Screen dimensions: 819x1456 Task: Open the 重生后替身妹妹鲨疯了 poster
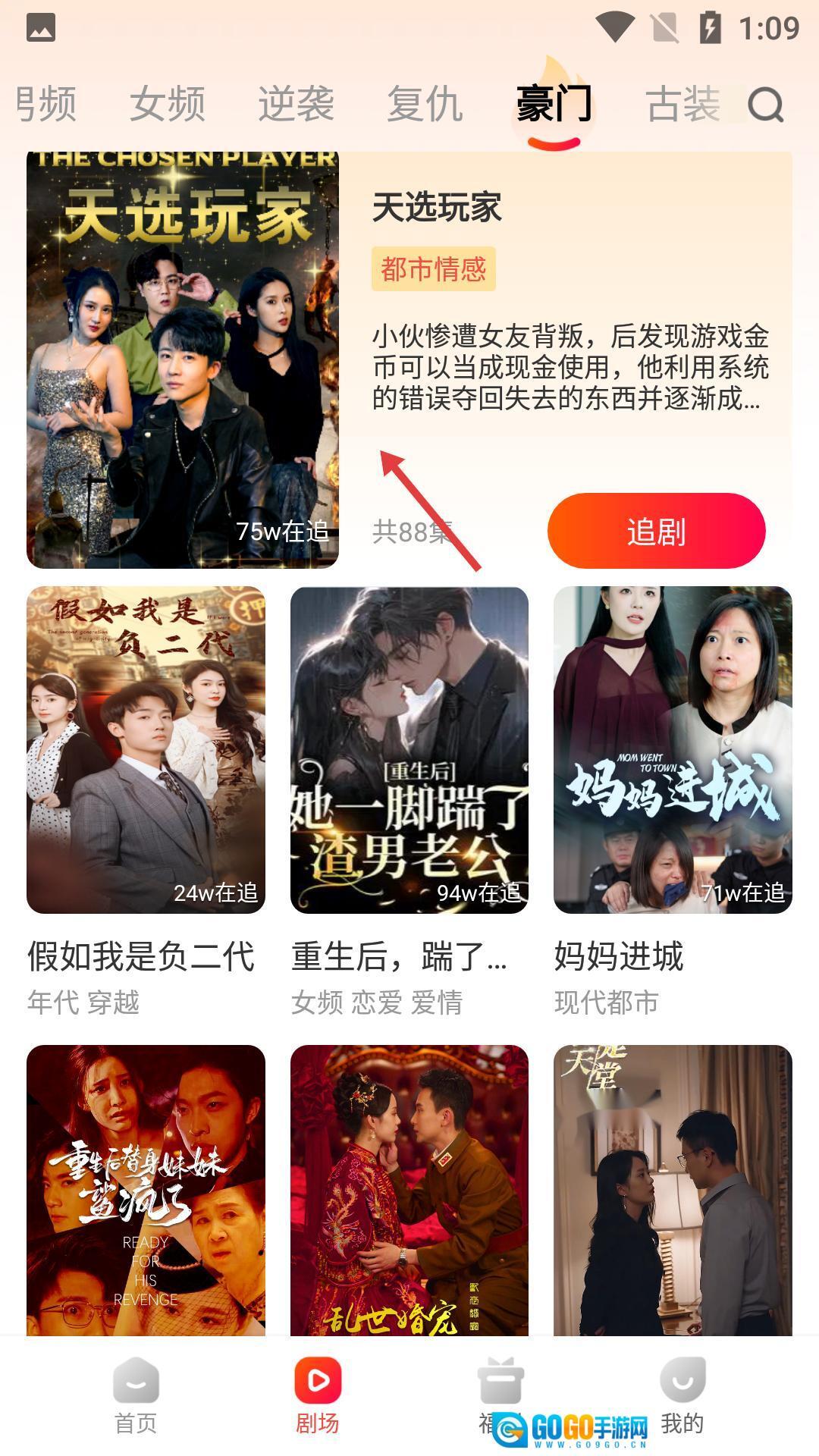(x=146, y=1191)
